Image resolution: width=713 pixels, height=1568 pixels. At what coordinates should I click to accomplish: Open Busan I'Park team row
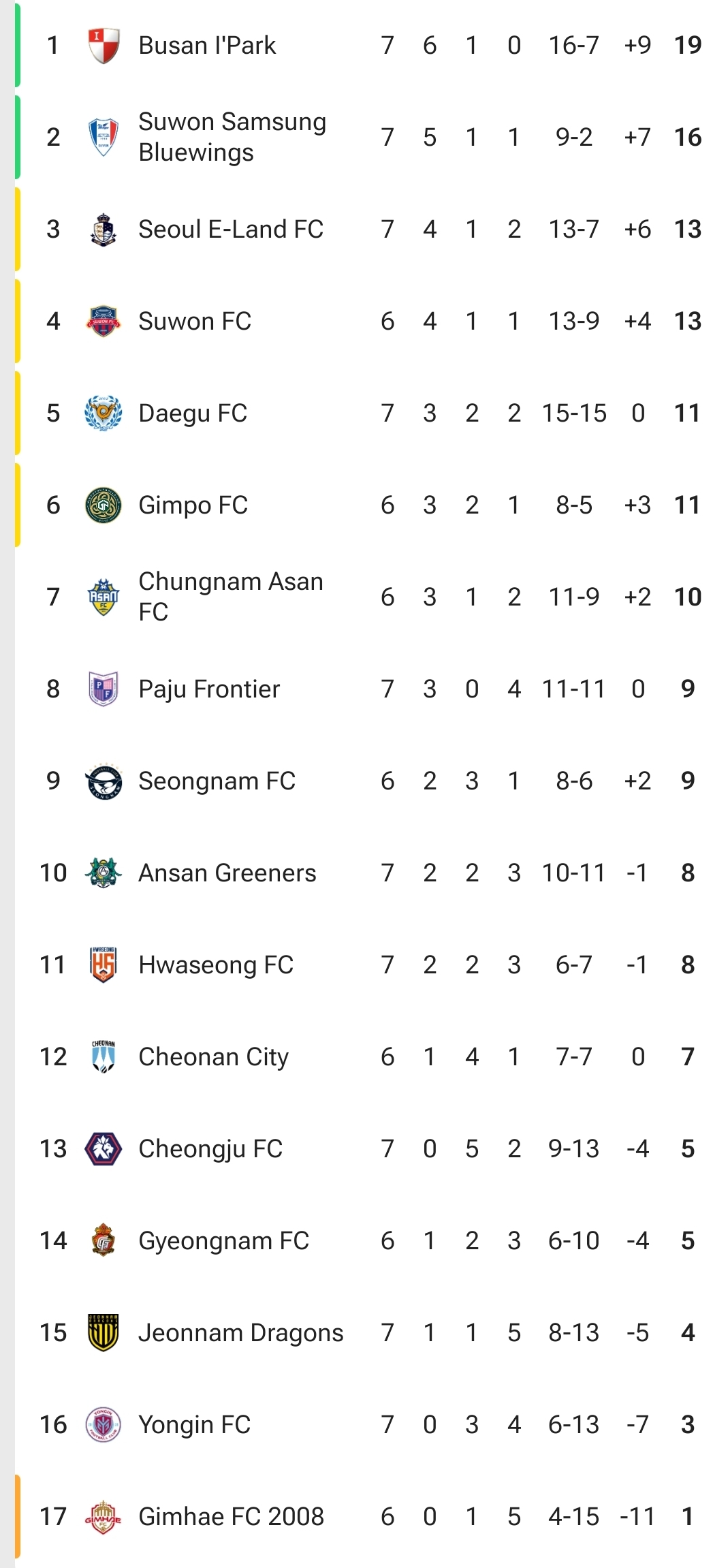207,46
